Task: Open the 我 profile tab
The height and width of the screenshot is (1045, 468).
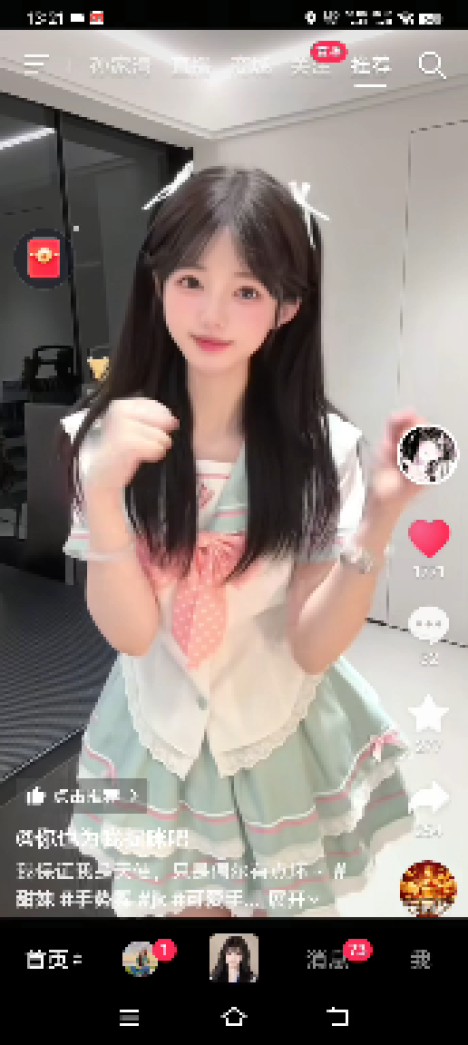Action: pyautogui.click(x=420, y=960)
